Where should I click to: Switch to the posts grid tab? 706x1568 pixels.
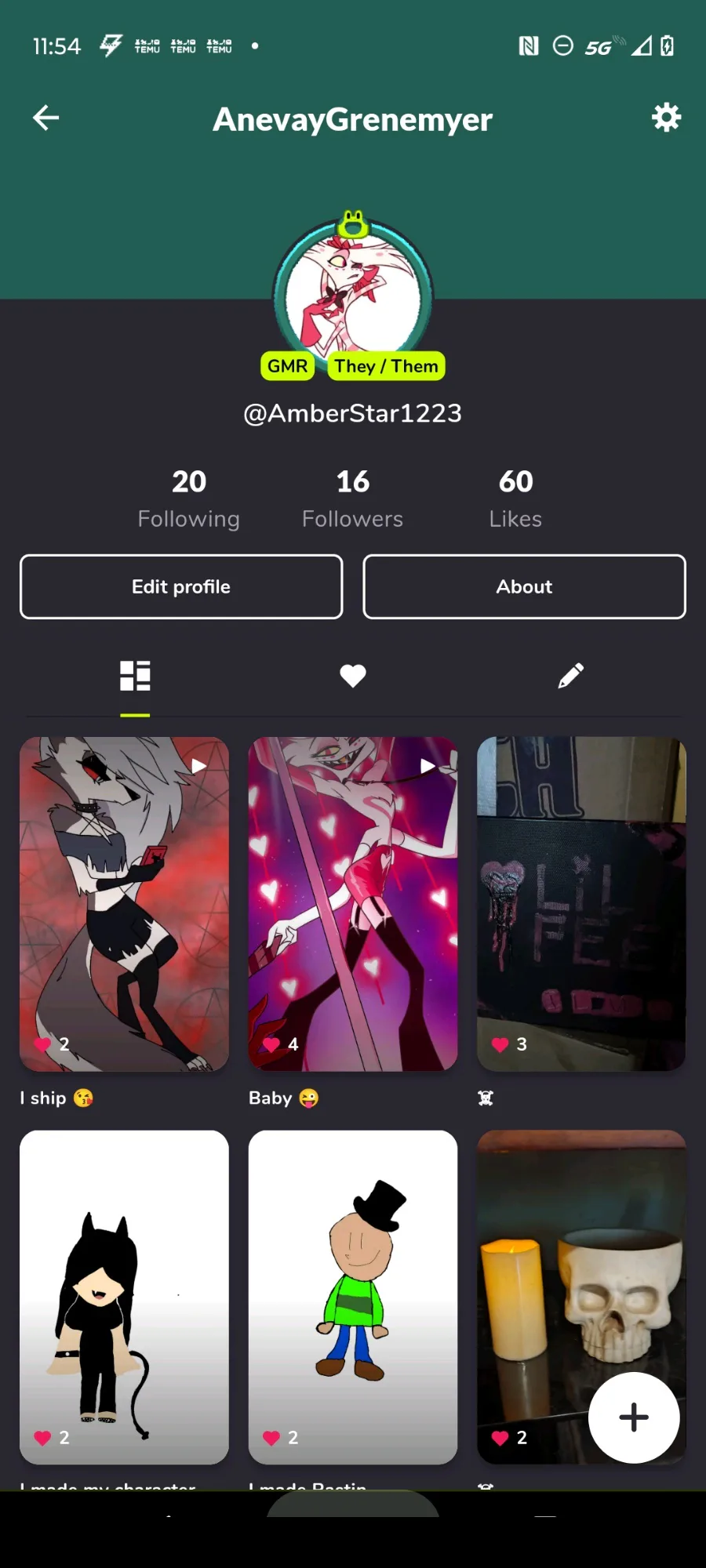(135, 676)
